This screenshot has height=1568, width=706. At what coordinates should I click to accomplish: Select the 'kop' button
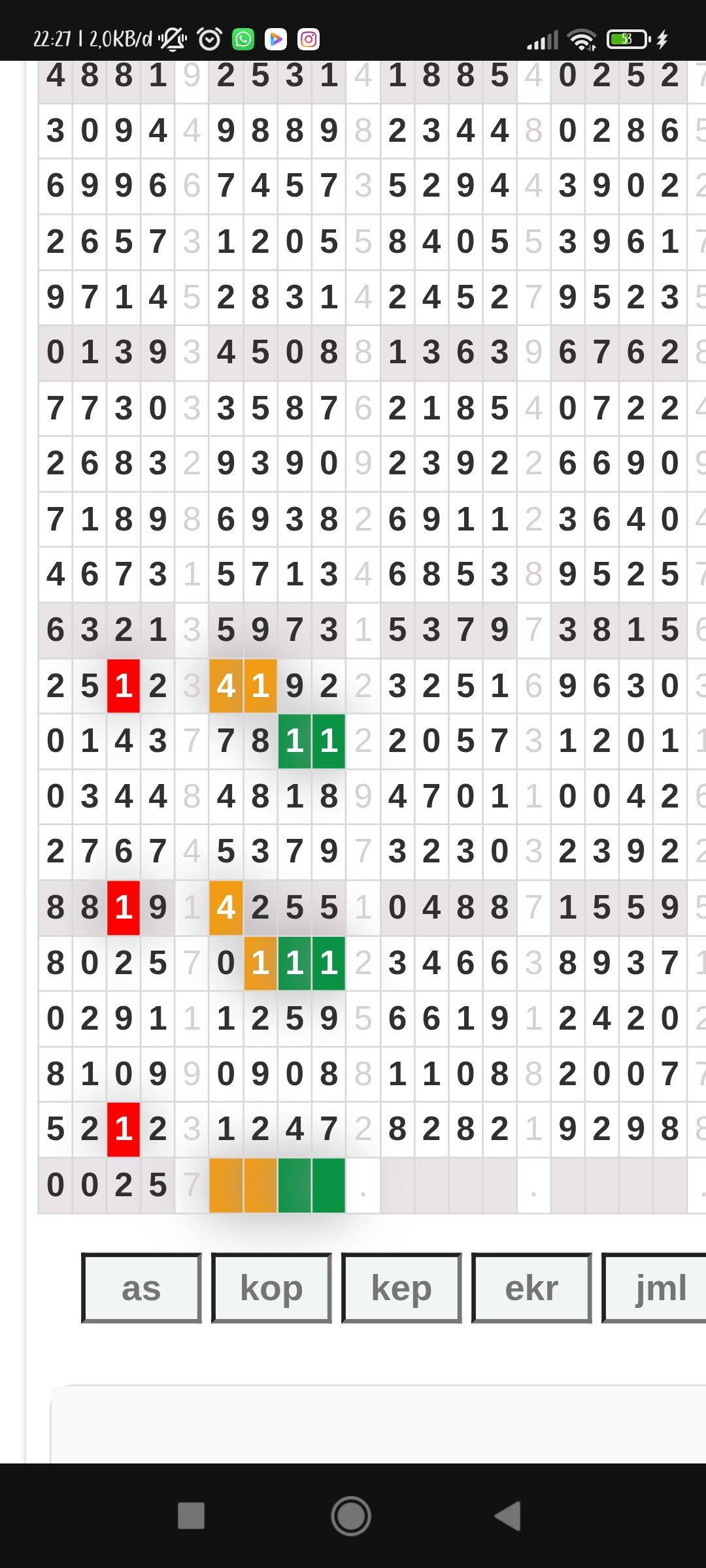click(271, 1288)
